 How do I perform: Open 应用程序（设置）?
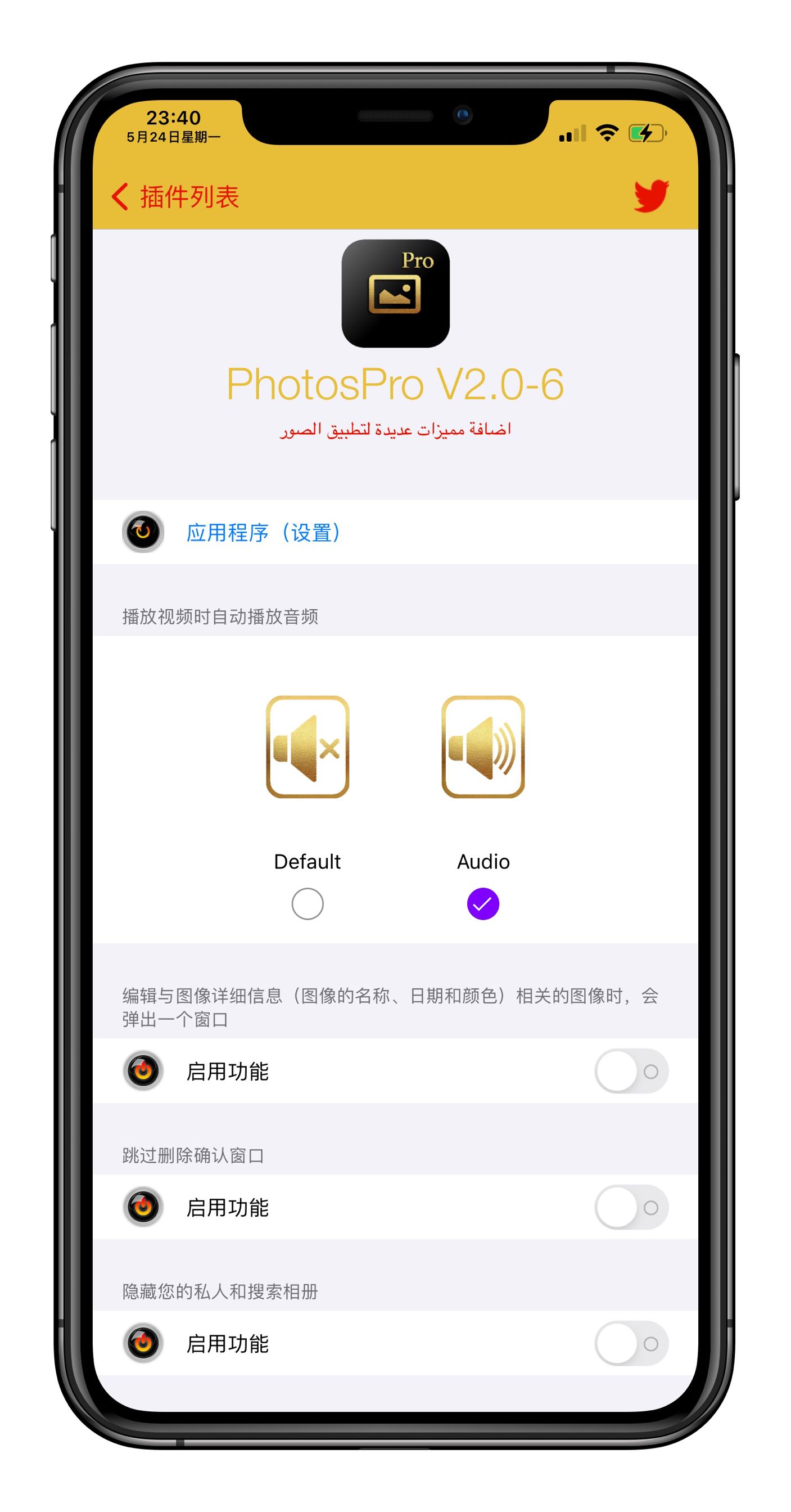(x=263, y=532)
